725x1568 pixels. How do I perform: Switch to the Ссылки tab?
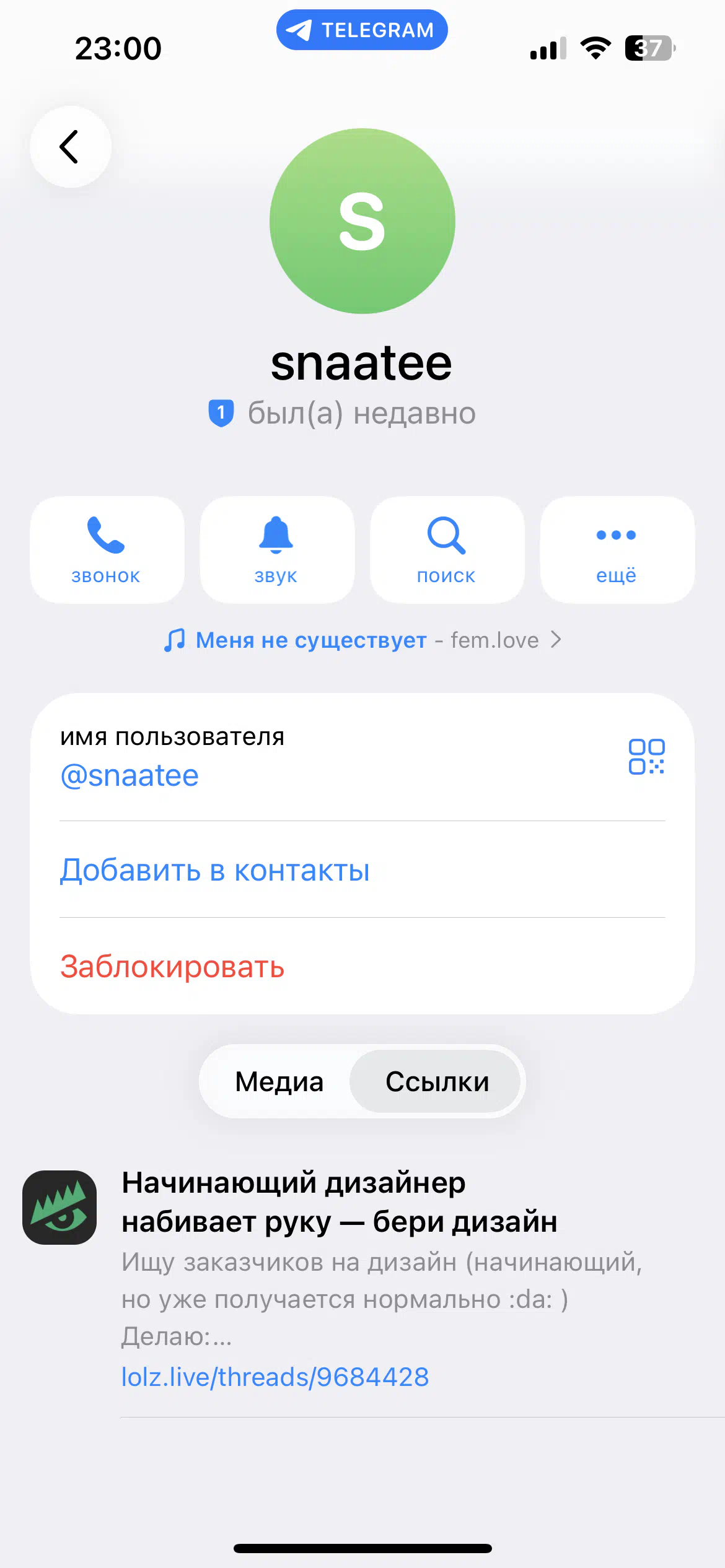(x=437, y=1082)
